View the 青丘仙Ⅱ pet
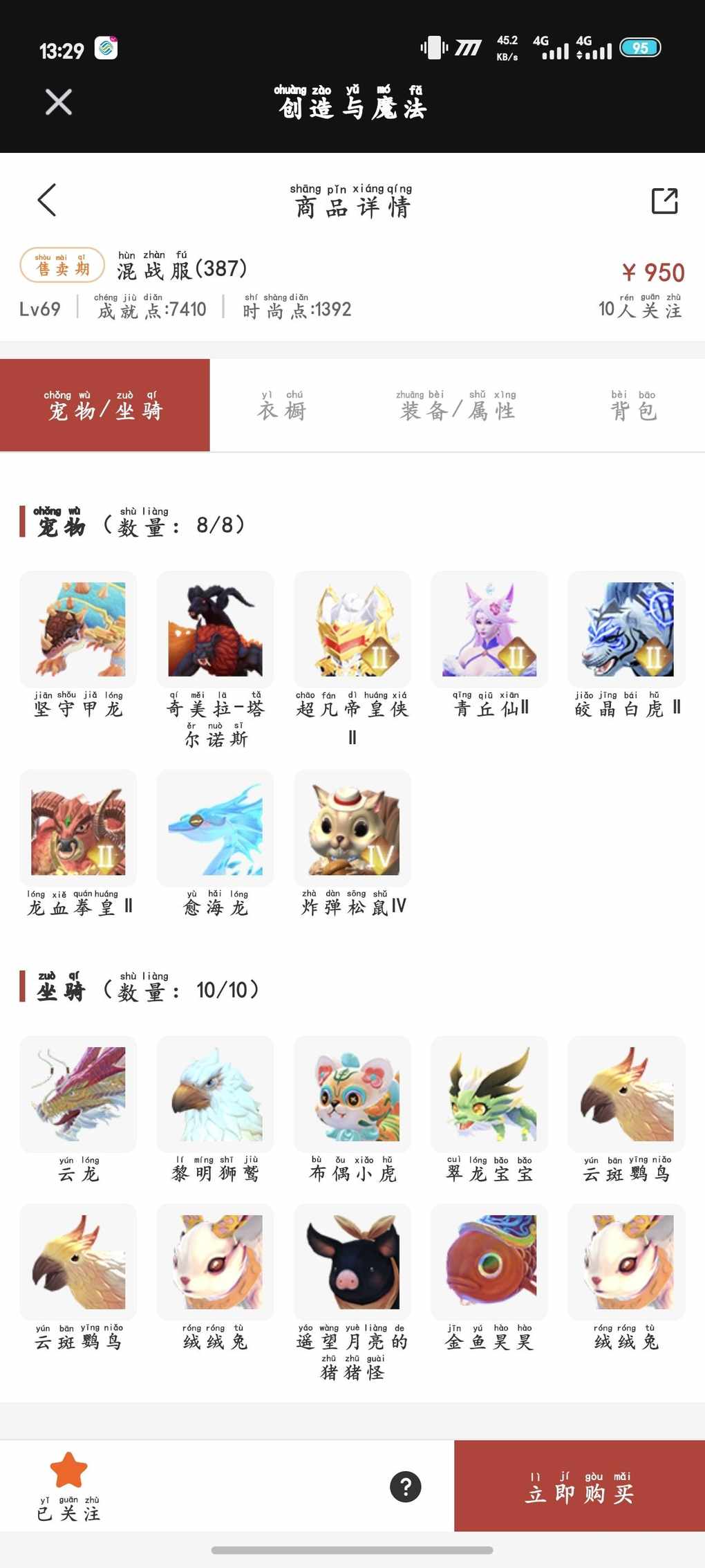Viewport: 705px width, 1568px height. click(489, 629)
